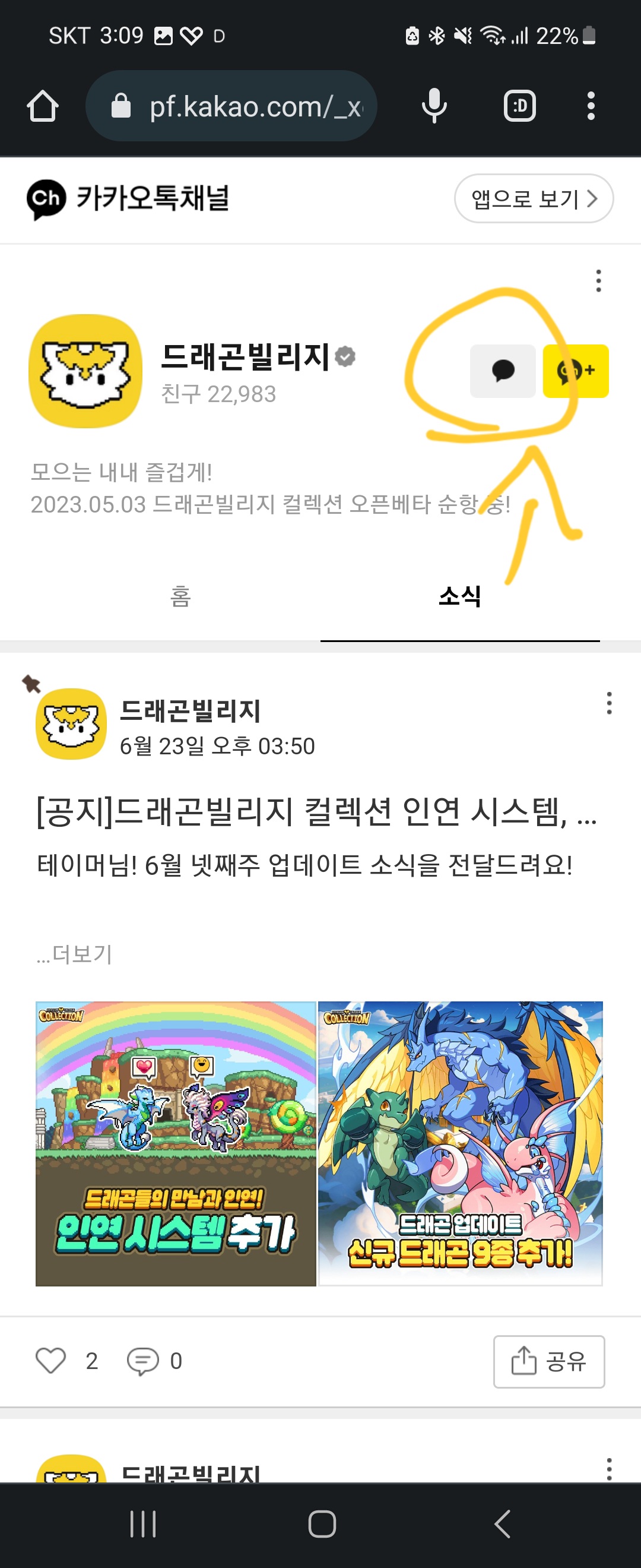Start a chat with 드래곤빌리지 channel
Screen dimensions: 641x1568
click(x=503, y=371)
